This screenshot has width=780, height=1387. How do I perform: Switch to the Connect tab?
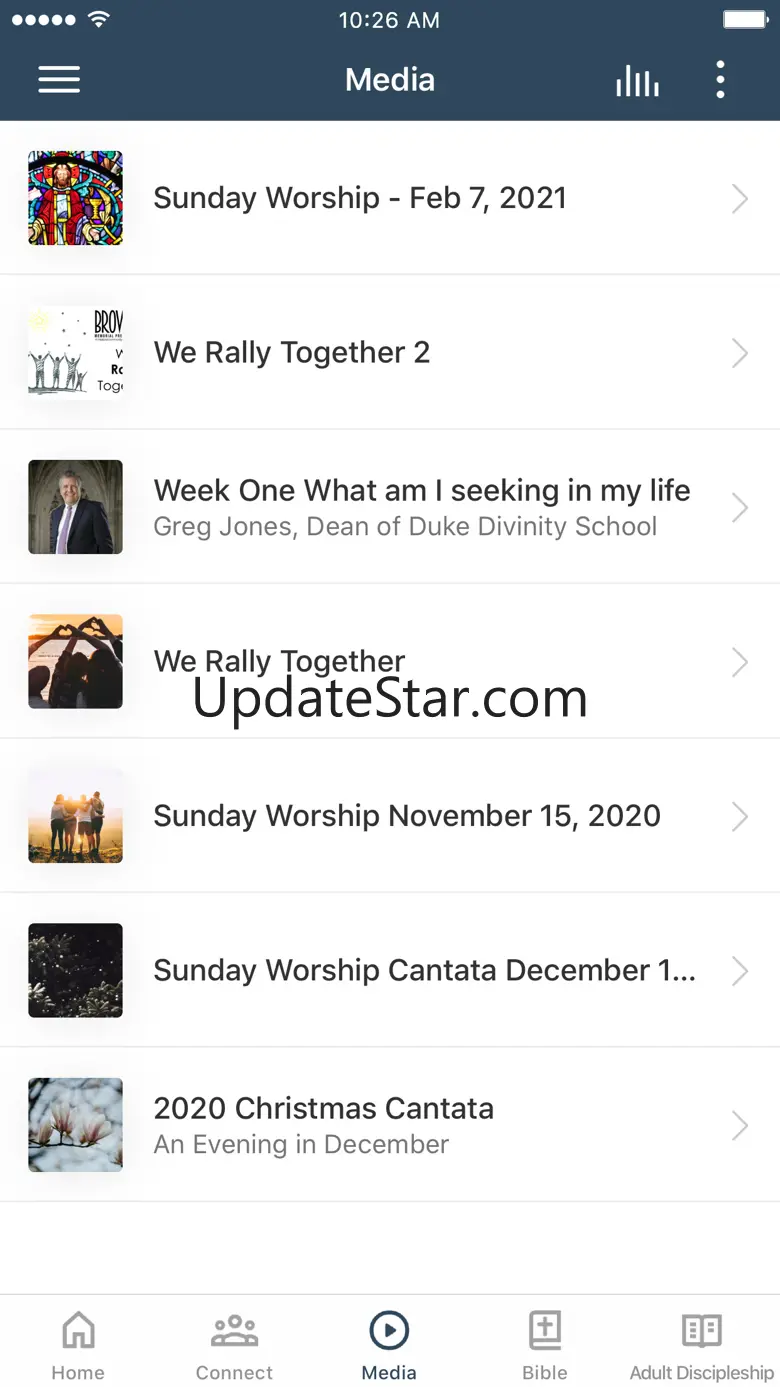pos(234,1345)
